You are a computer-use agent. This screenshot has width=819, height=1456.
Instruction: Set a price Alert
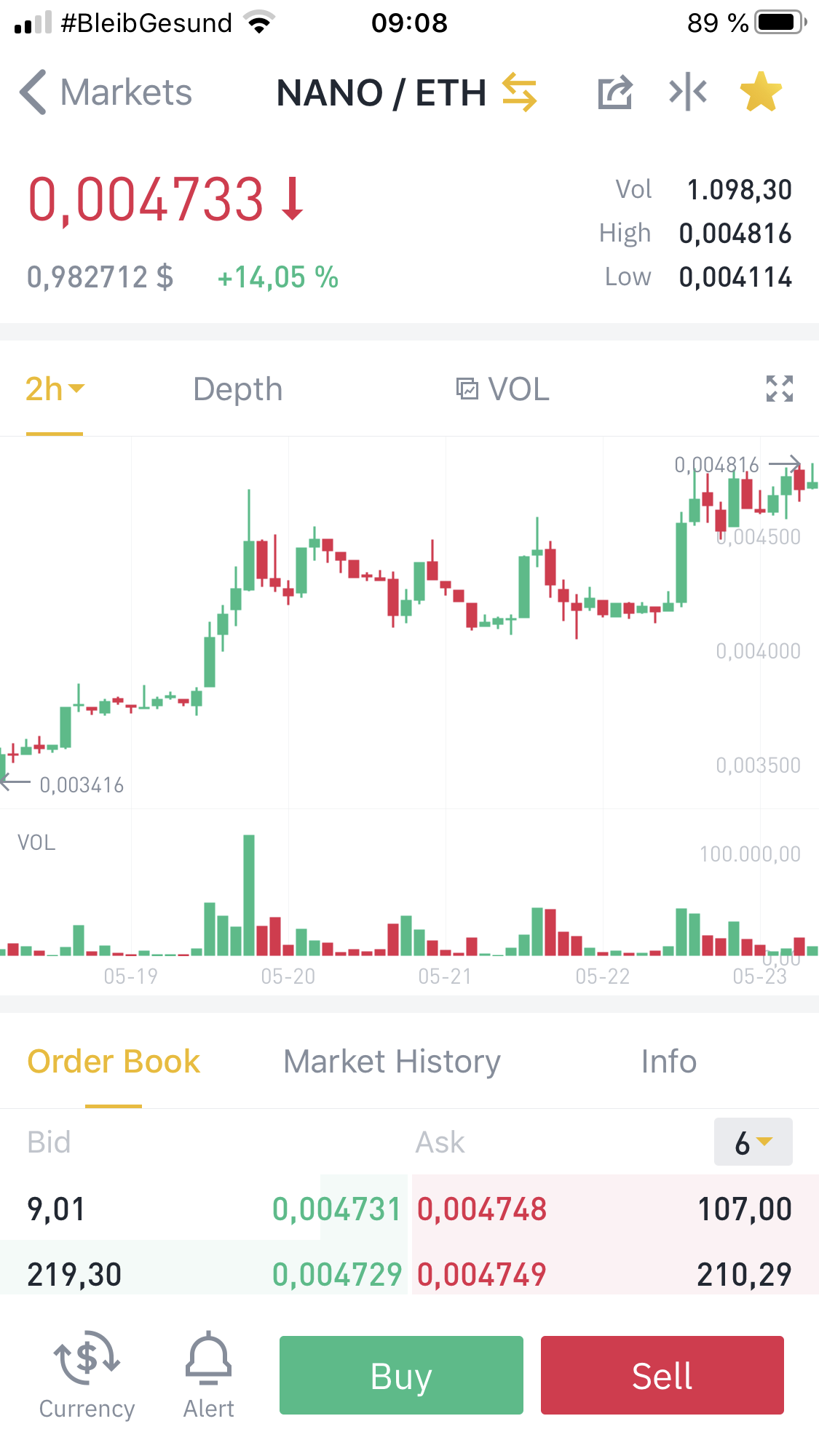click(208, 1375)
